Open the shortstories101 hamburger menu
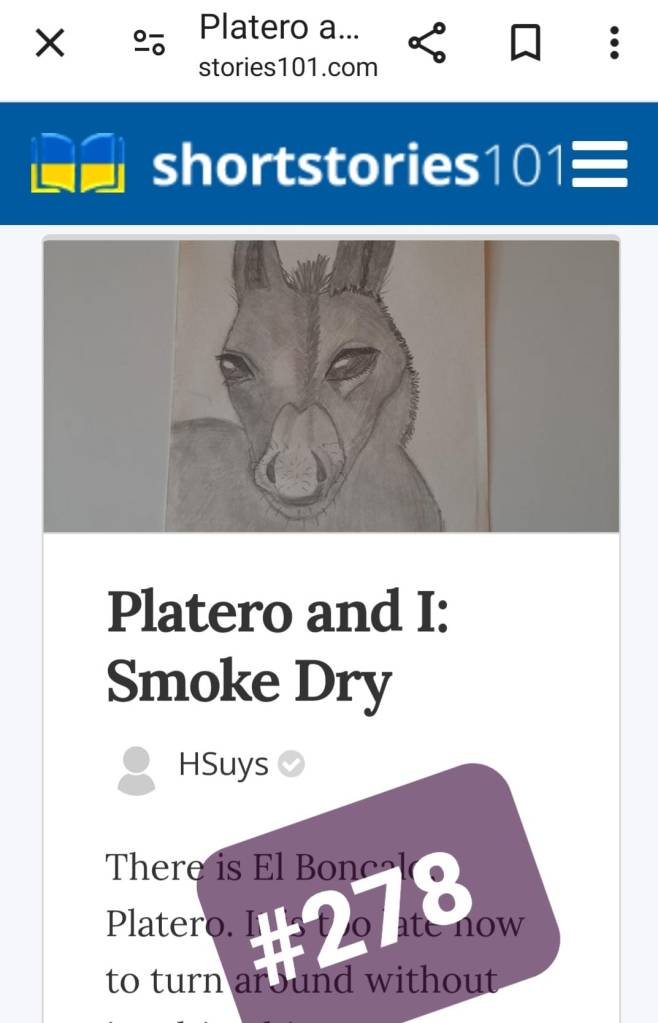Image resolution: width=658 pixels, height=1023 pixels. [600, 165]
